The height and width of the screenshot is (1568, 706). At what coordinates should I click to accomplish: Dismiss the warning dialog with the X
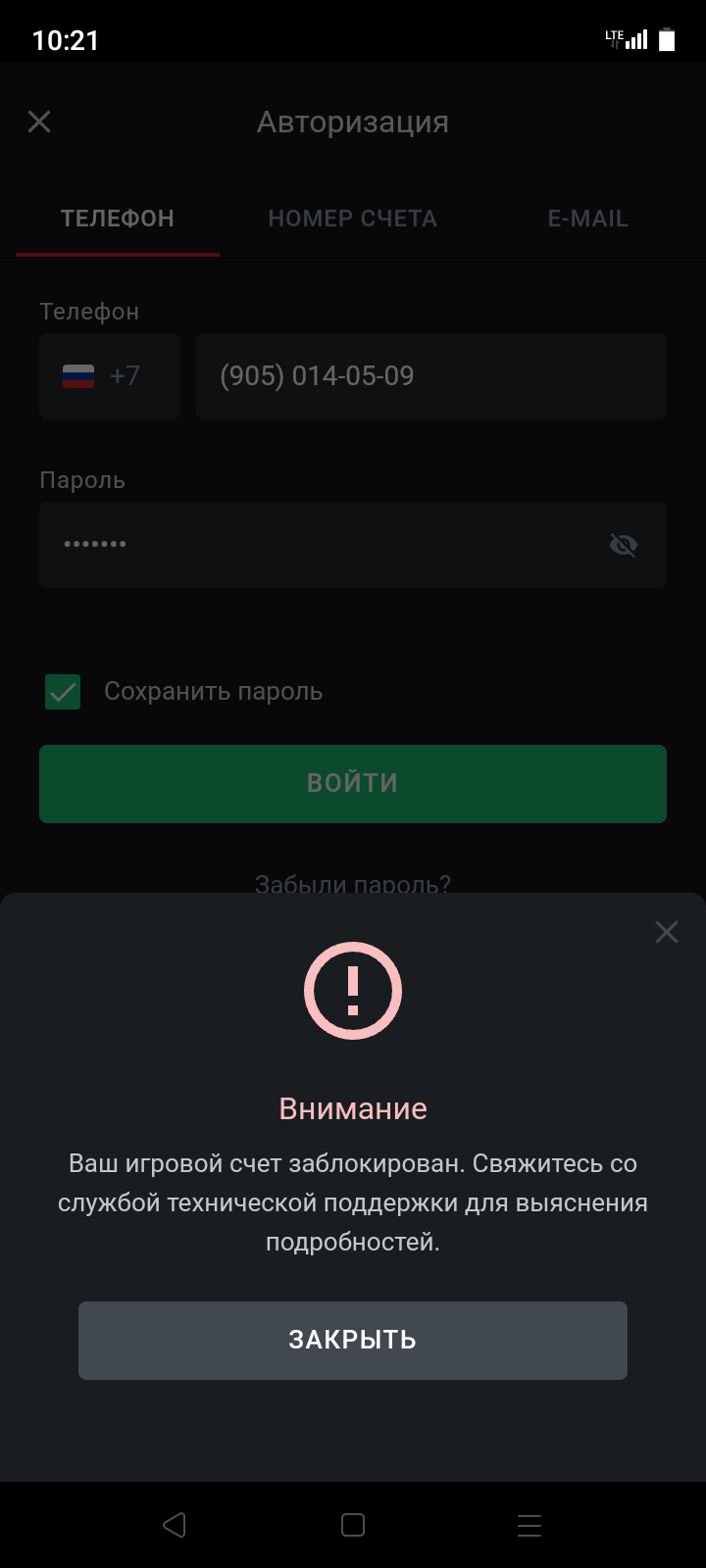coord(667,932)
